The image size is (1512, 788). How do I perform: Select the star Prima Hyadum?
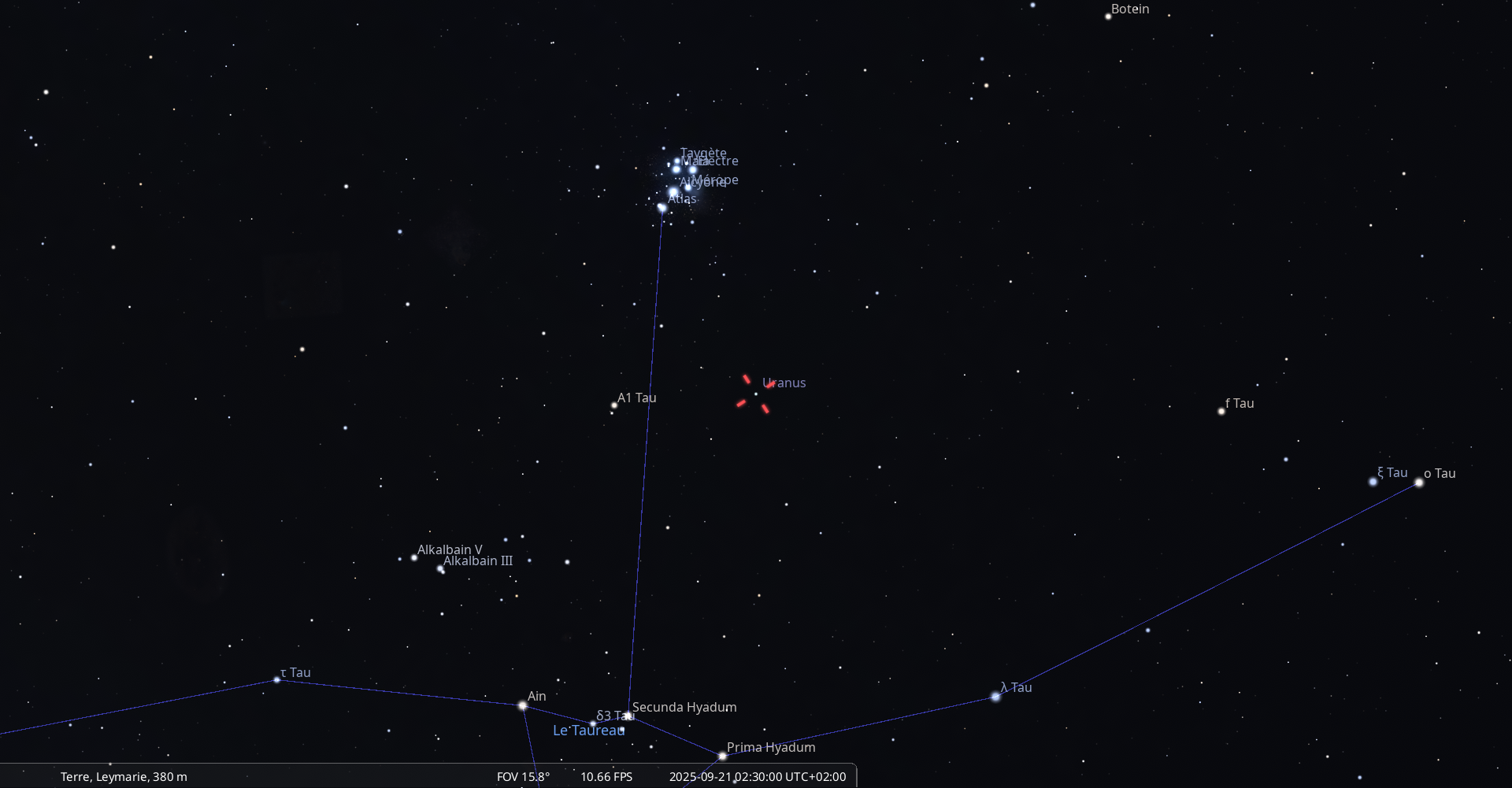pyautogui.click(x=722, y=757)
